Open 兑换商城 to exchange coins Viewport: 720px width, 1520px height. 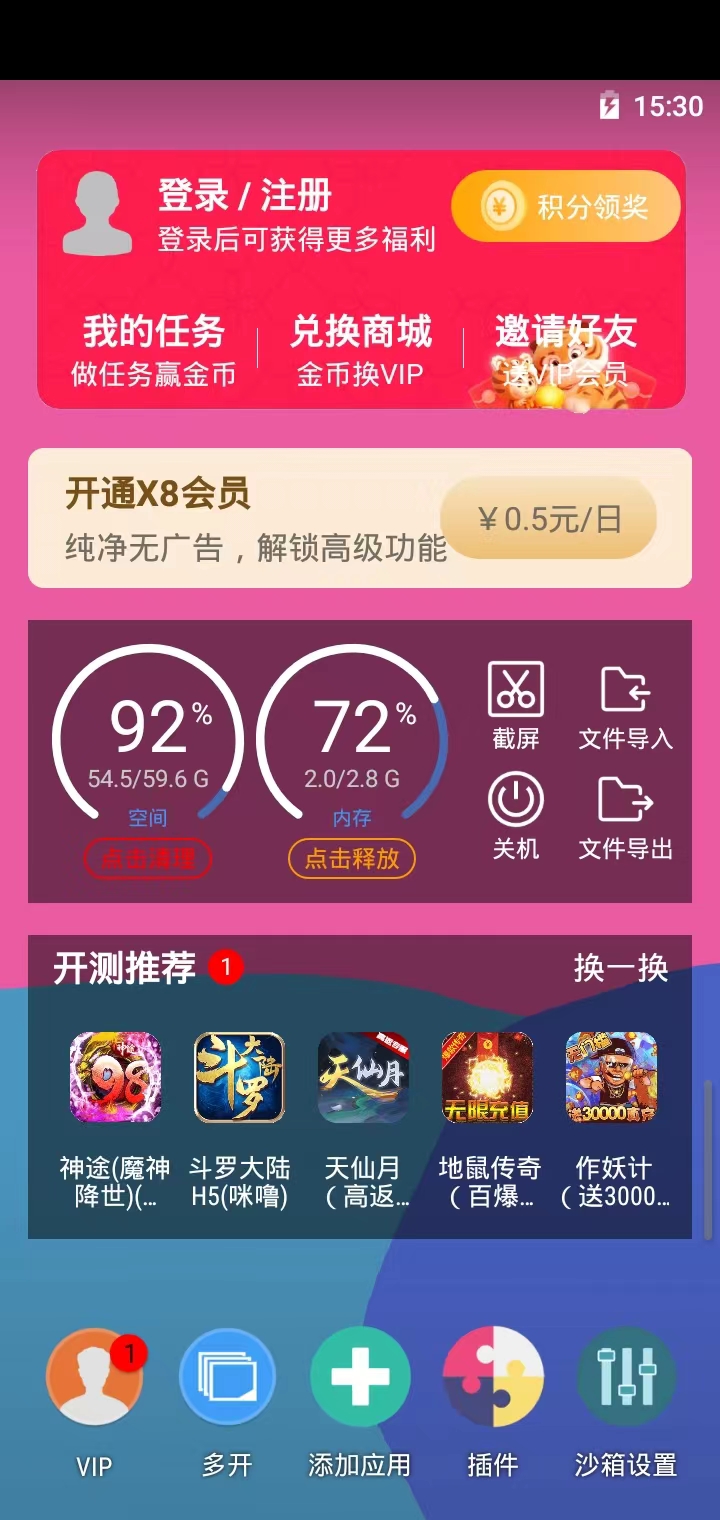coord(361,350)
